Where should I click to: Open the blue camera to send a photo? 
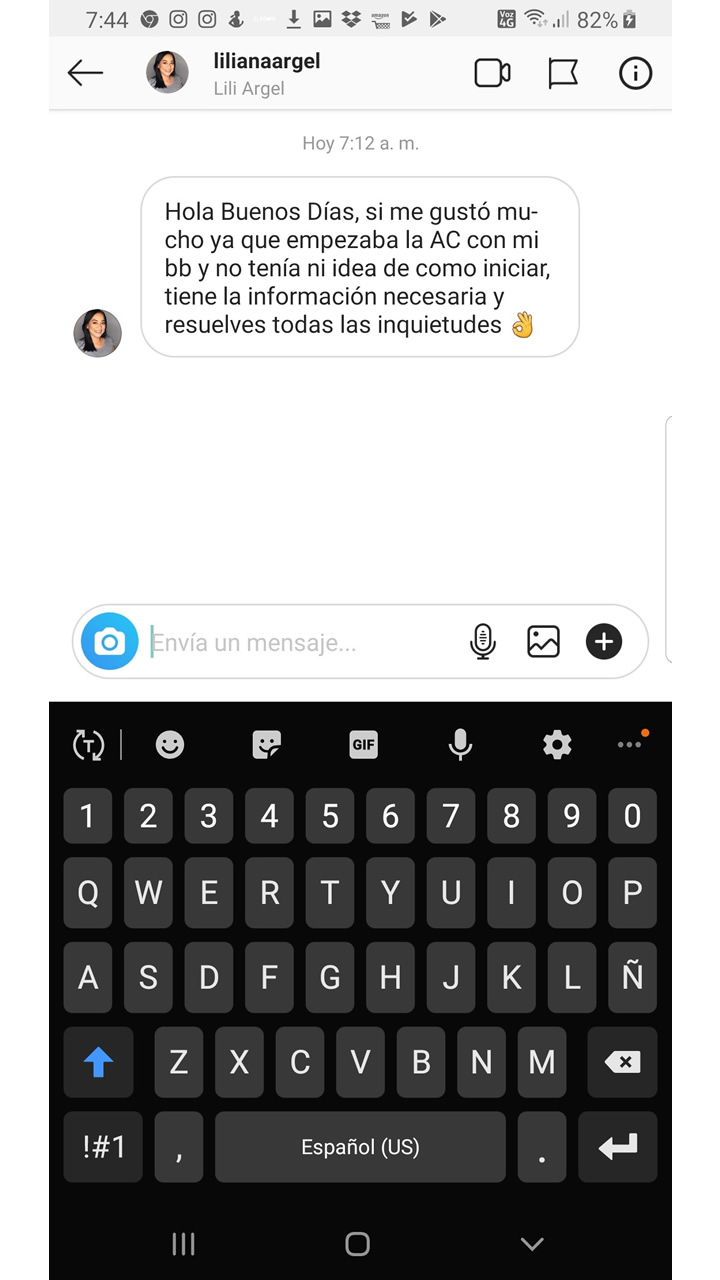(109, 641)
